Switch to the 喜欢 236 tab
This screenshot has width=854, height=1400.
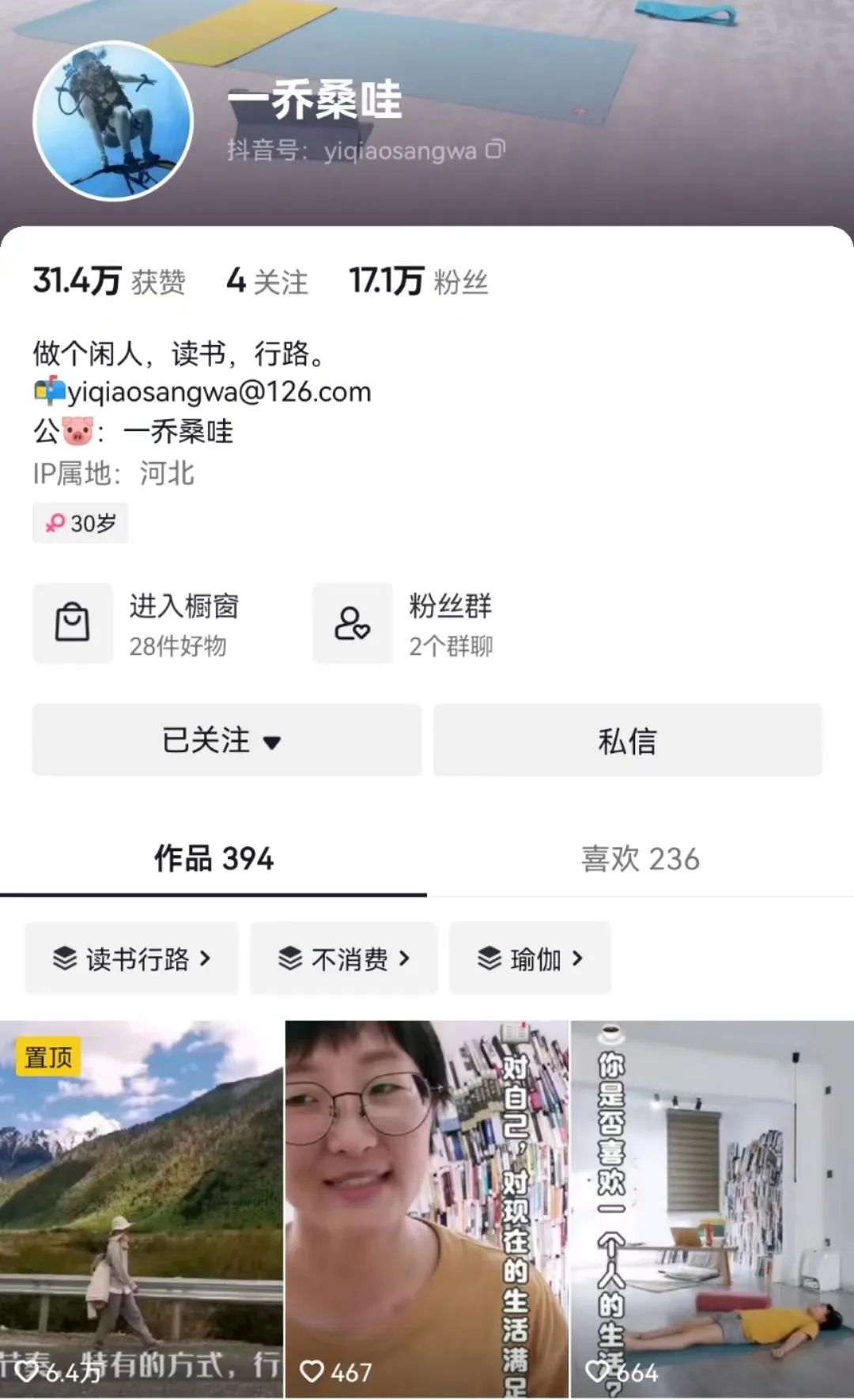click(x=640, y=859)
